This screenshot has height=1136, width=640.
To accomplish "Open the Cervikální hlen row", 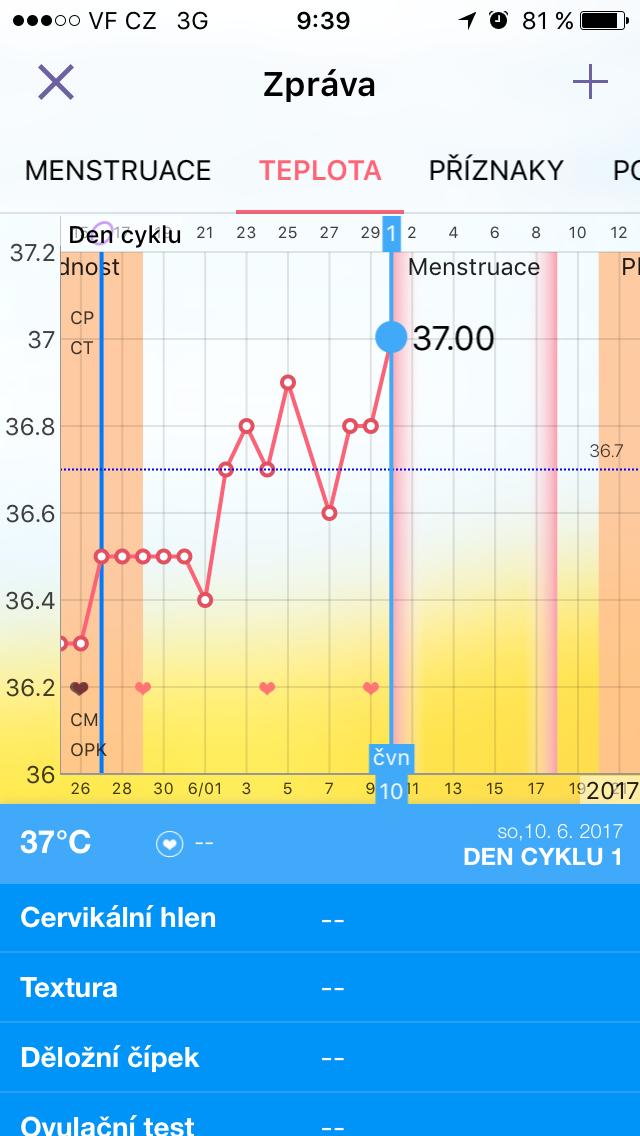I will [x=320, y=918].
